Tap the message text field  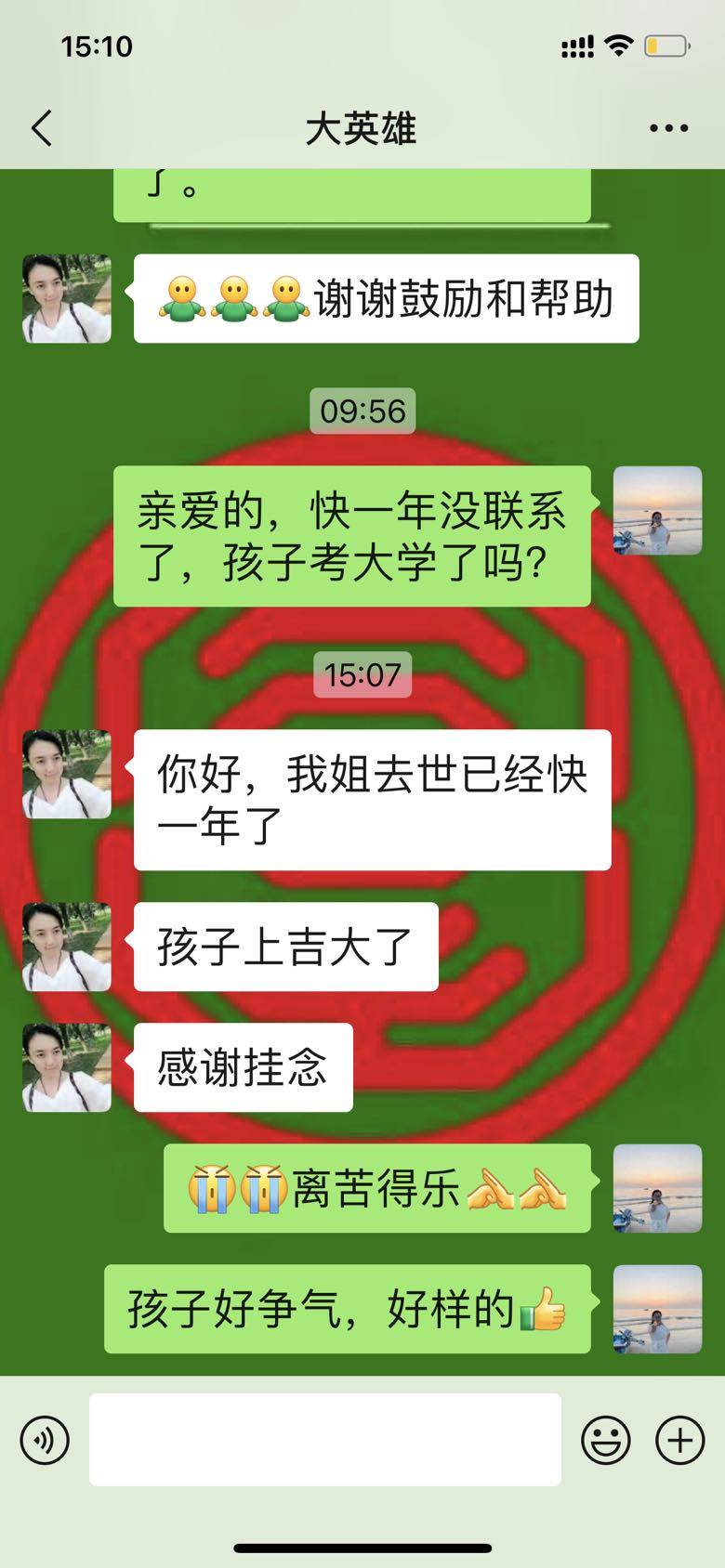coord(325,1439)
